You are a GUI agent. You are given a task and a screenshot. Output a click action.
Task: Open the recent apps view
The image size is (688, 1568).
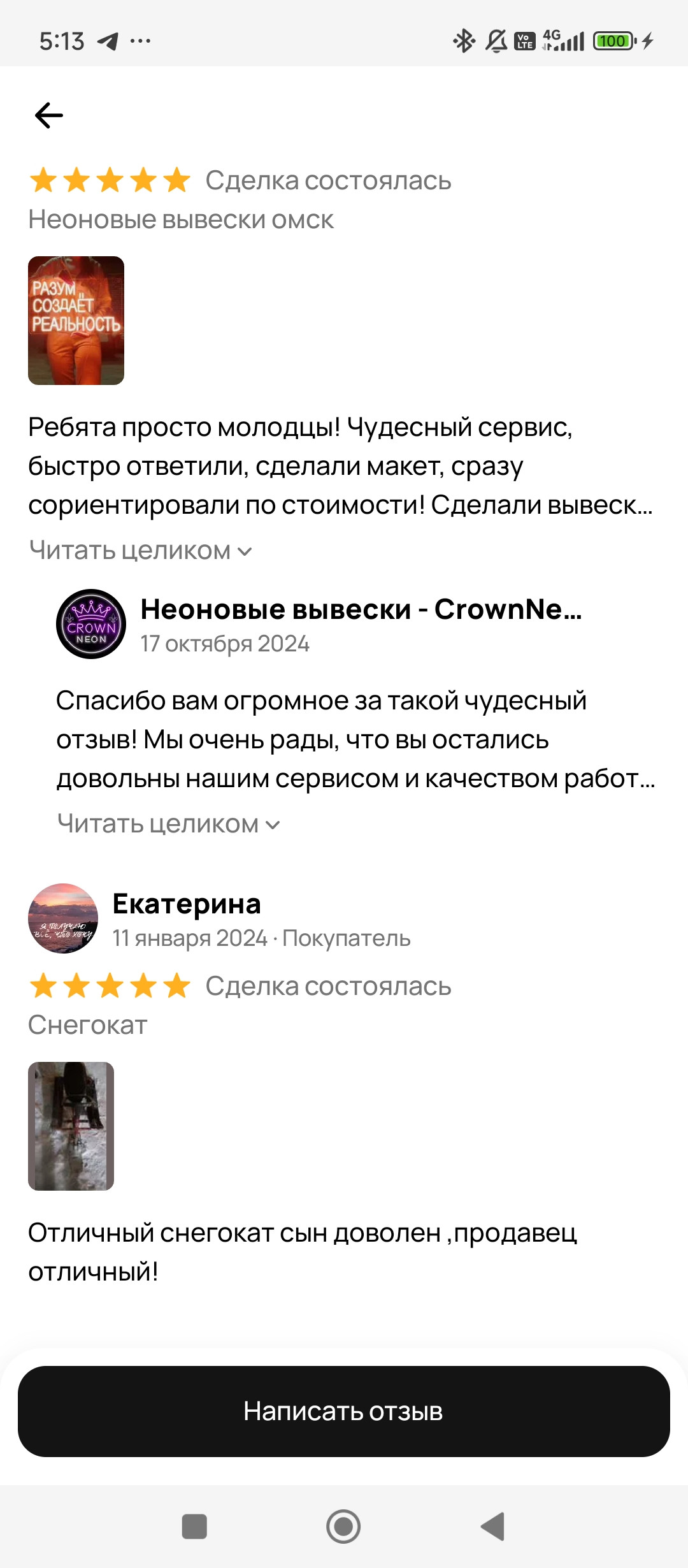point(194,1527)
